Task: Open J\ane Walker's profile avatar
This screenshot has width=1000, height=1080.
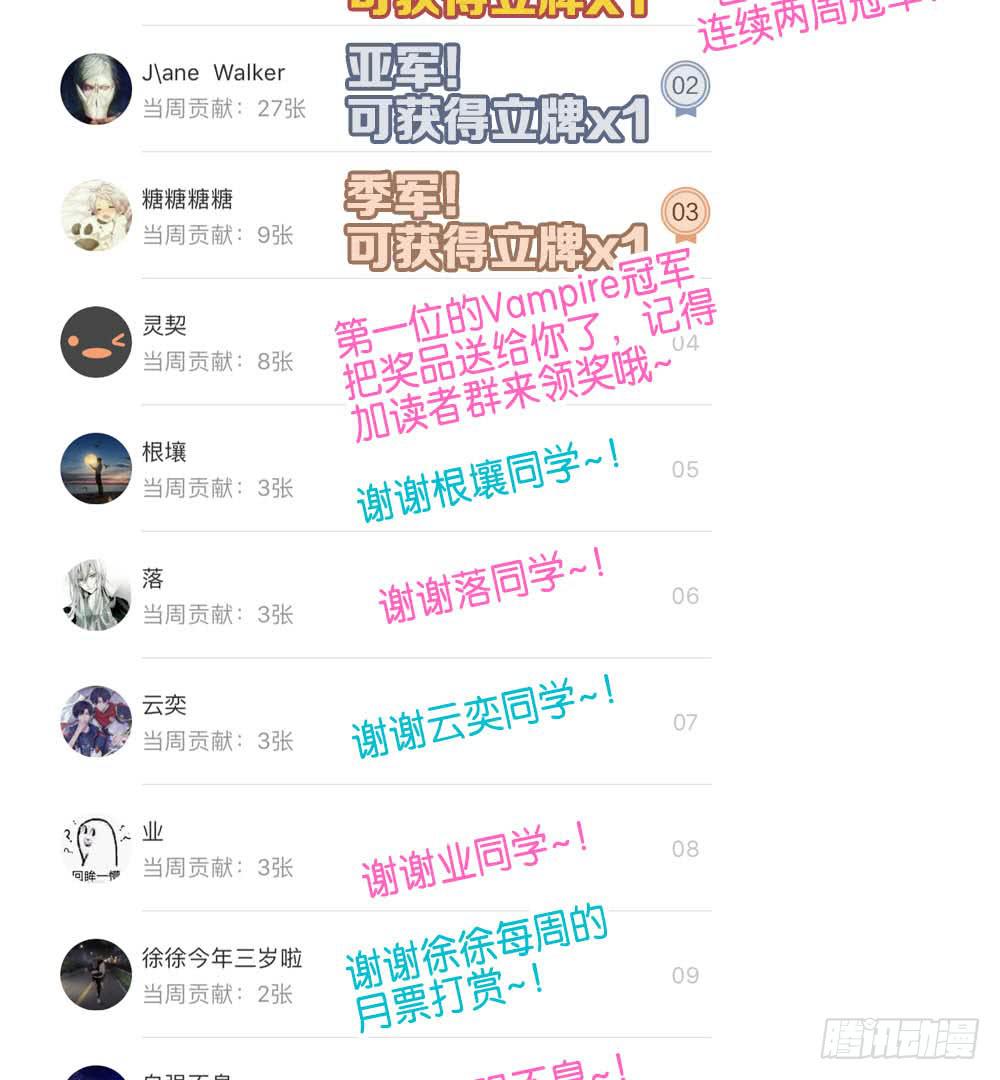Action: pos(95,88)
